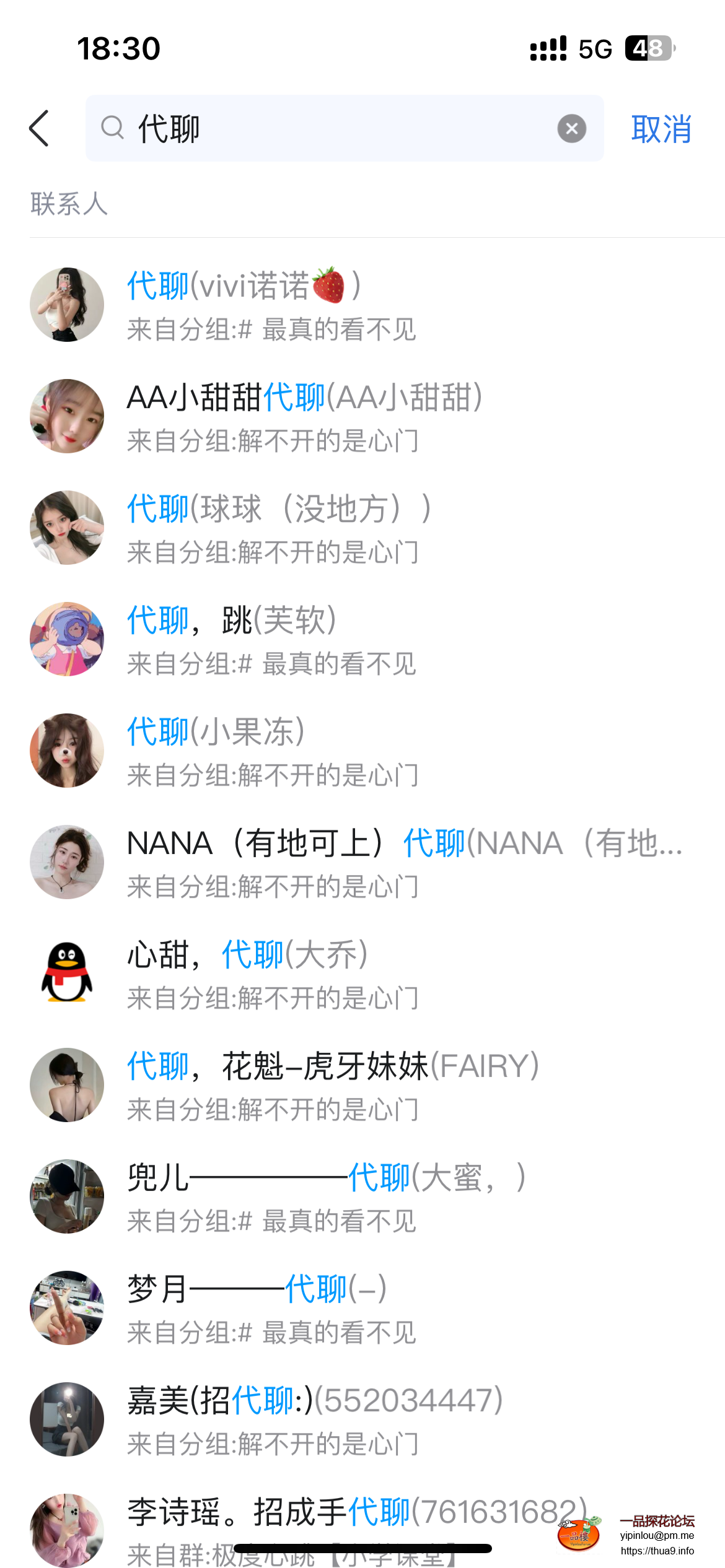Open the QQ penguin avatar of 心甜，代聊(大乔)
This screenshot has width=725, height=1568.
click(x=66, y=972)
